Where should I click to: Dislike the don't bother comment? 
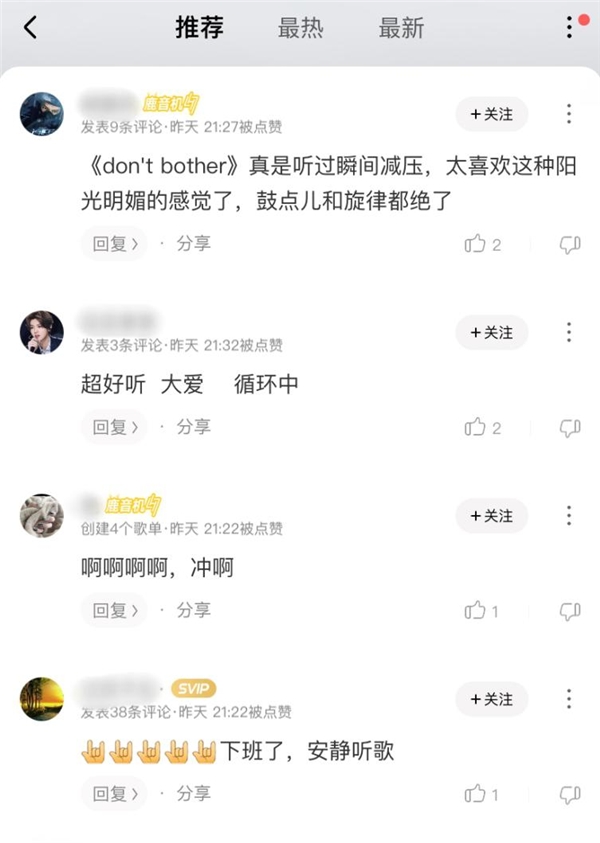(570, 244)
